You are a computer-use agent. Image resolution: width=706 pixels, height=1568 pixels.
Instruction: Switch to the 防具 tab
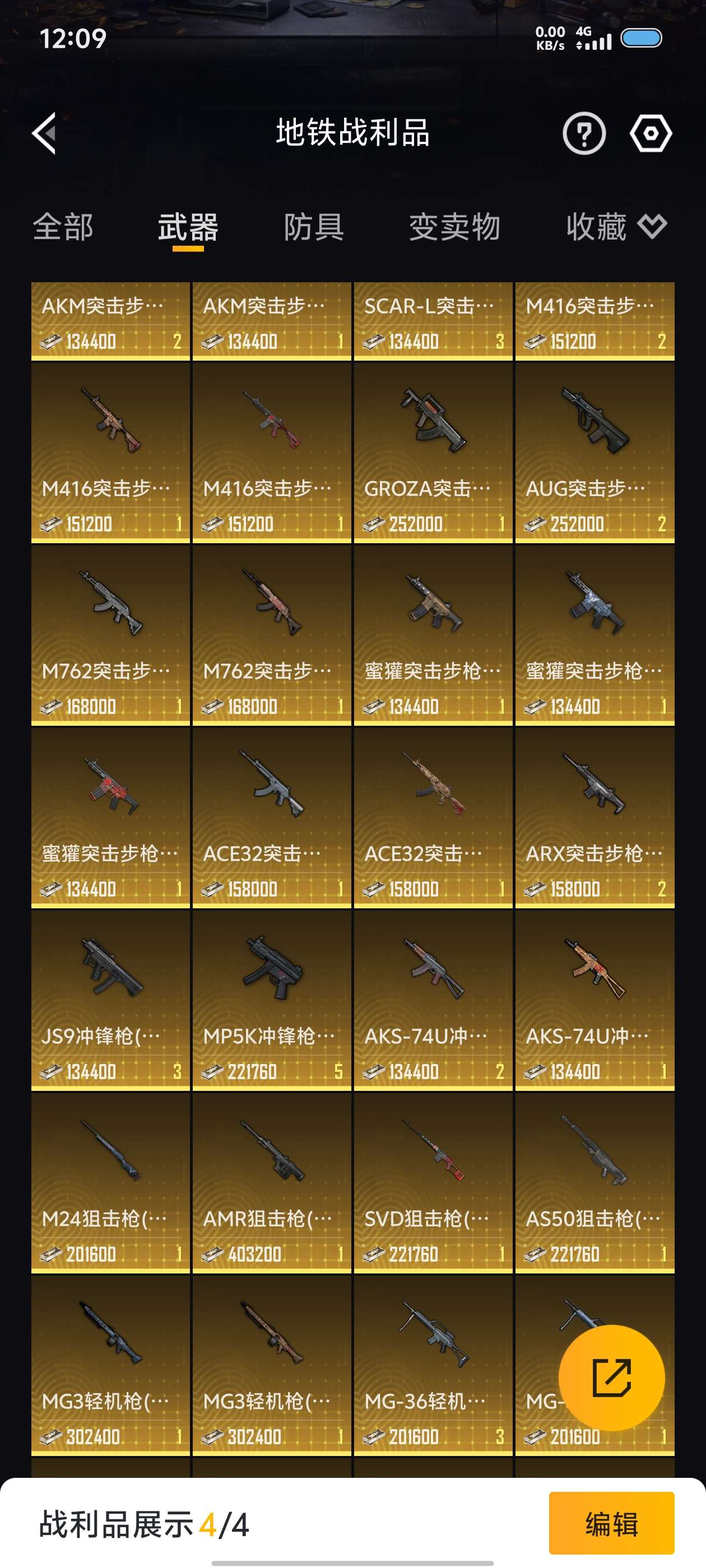coord(314,227)
